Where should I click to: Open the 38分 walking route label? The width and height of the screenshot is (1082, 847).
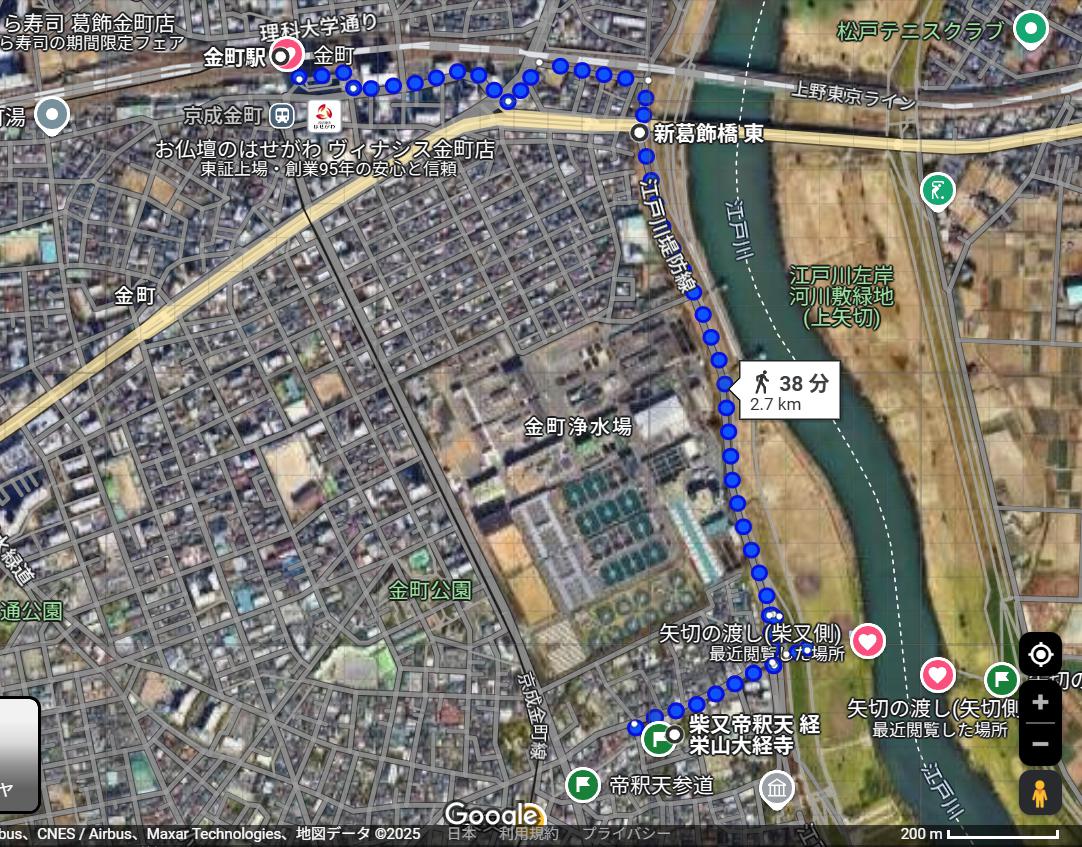click(789, 391)
